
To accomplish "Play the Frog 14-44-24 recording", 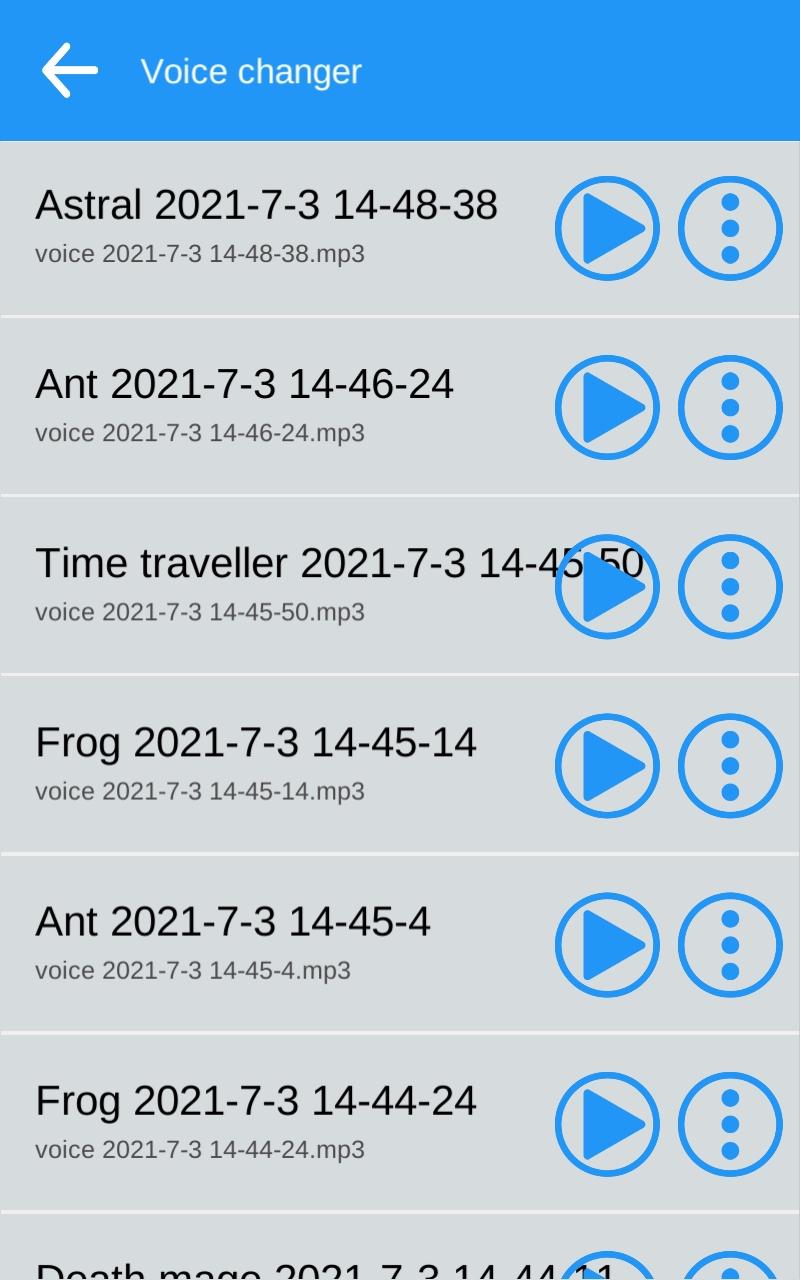I will (607, 1124).
